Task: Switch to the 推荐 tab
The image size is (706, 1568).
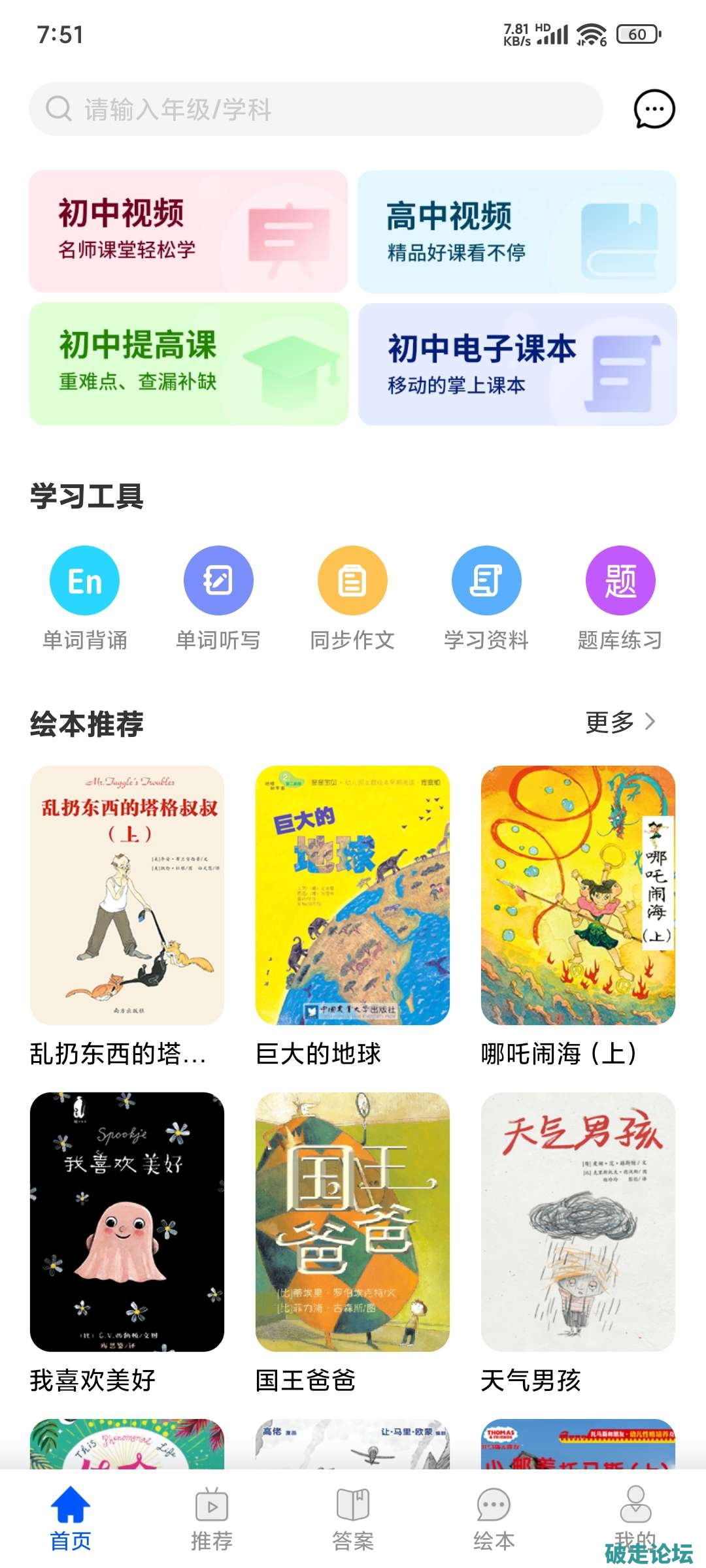Action: (x=212, y=1519)
